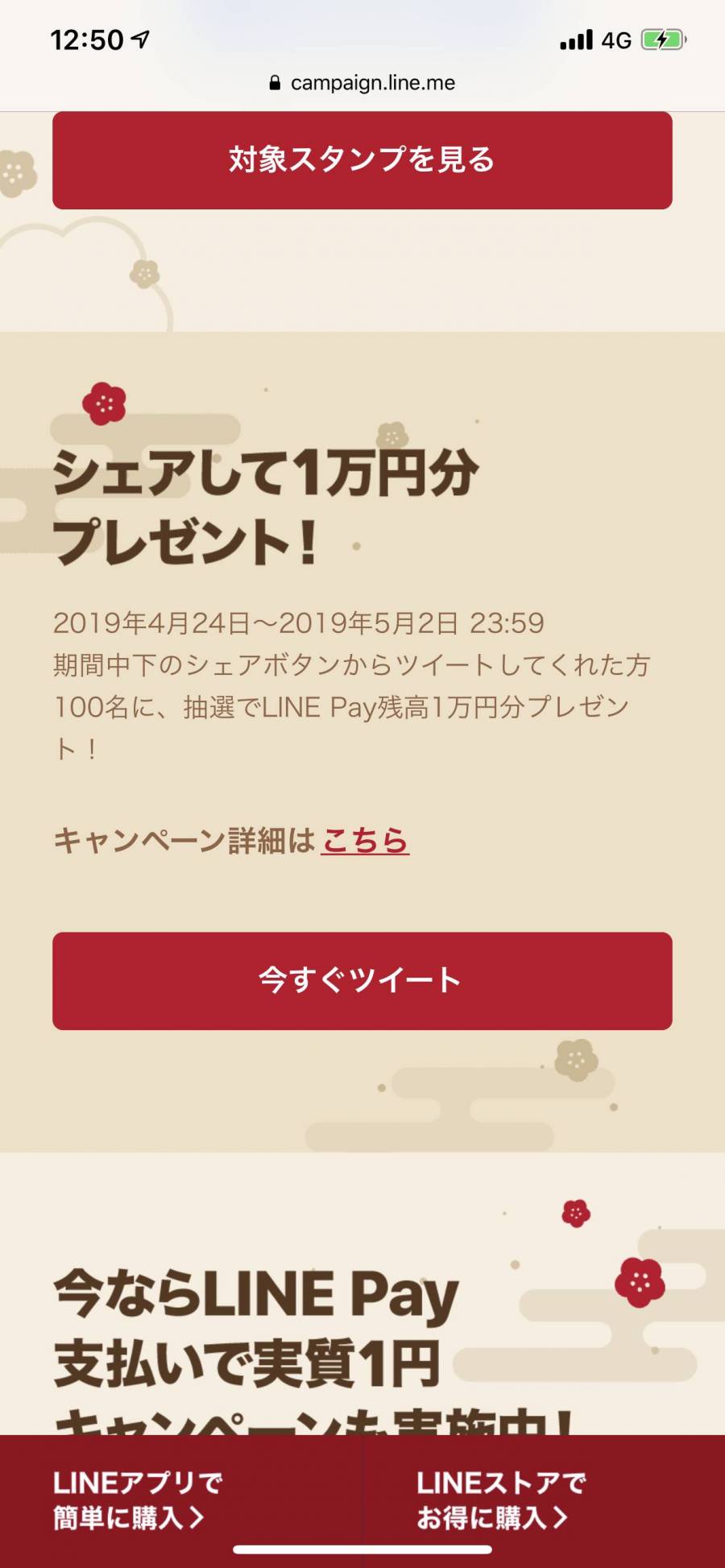The width and height of the screenshot is (725, 1568).
Task: Tap the campaign.line.me address bar
Action: point(362,83)
